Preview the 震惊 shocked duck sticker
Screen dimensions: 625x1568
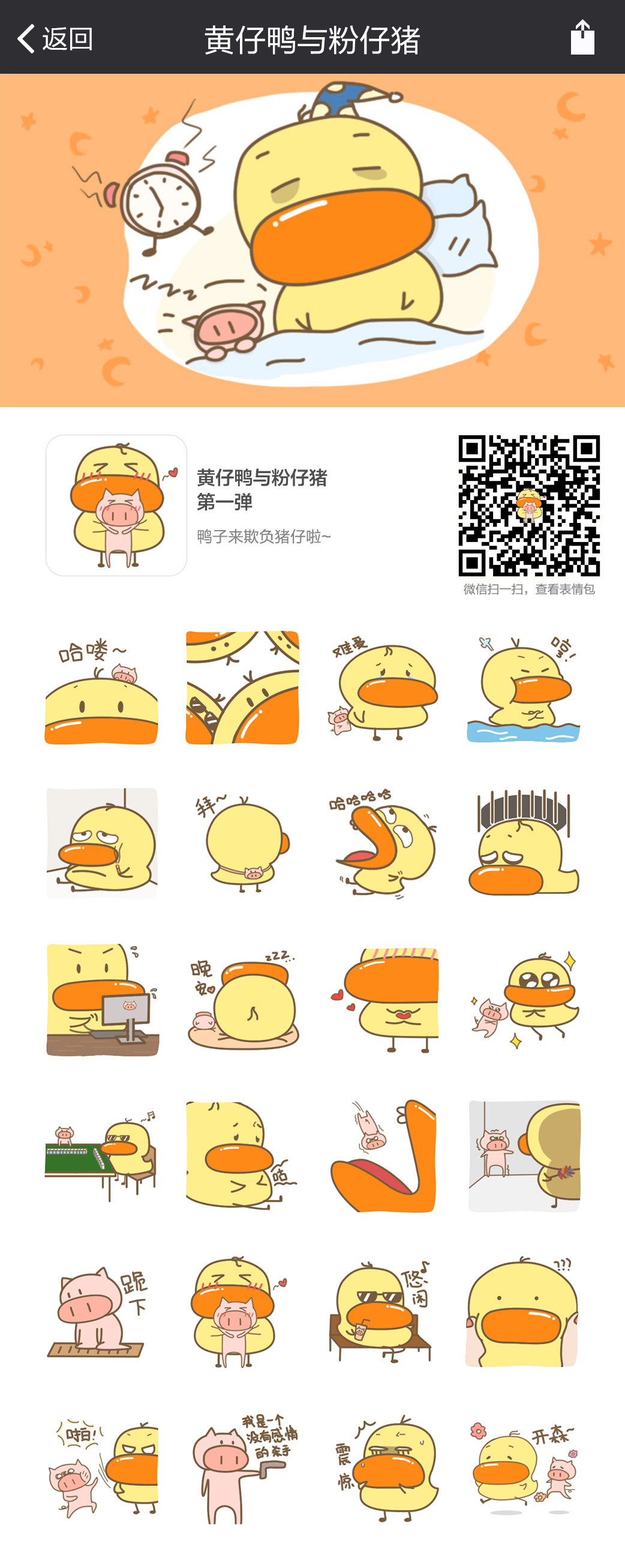click(x=383, y=1468)
